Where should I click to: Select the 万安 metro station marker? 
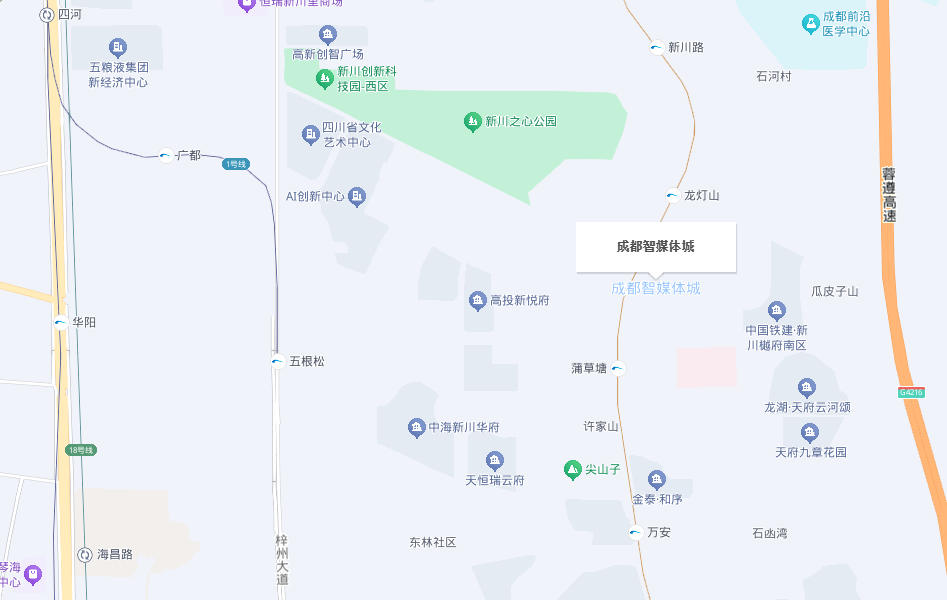point(635,533)
